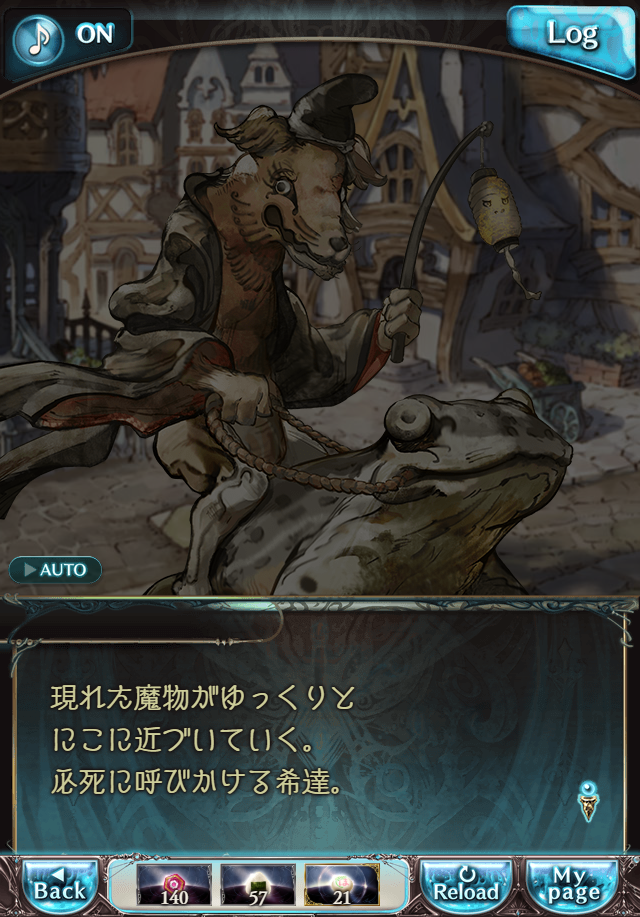Select the item showing 140
The image size is (640, 917).
172,885
